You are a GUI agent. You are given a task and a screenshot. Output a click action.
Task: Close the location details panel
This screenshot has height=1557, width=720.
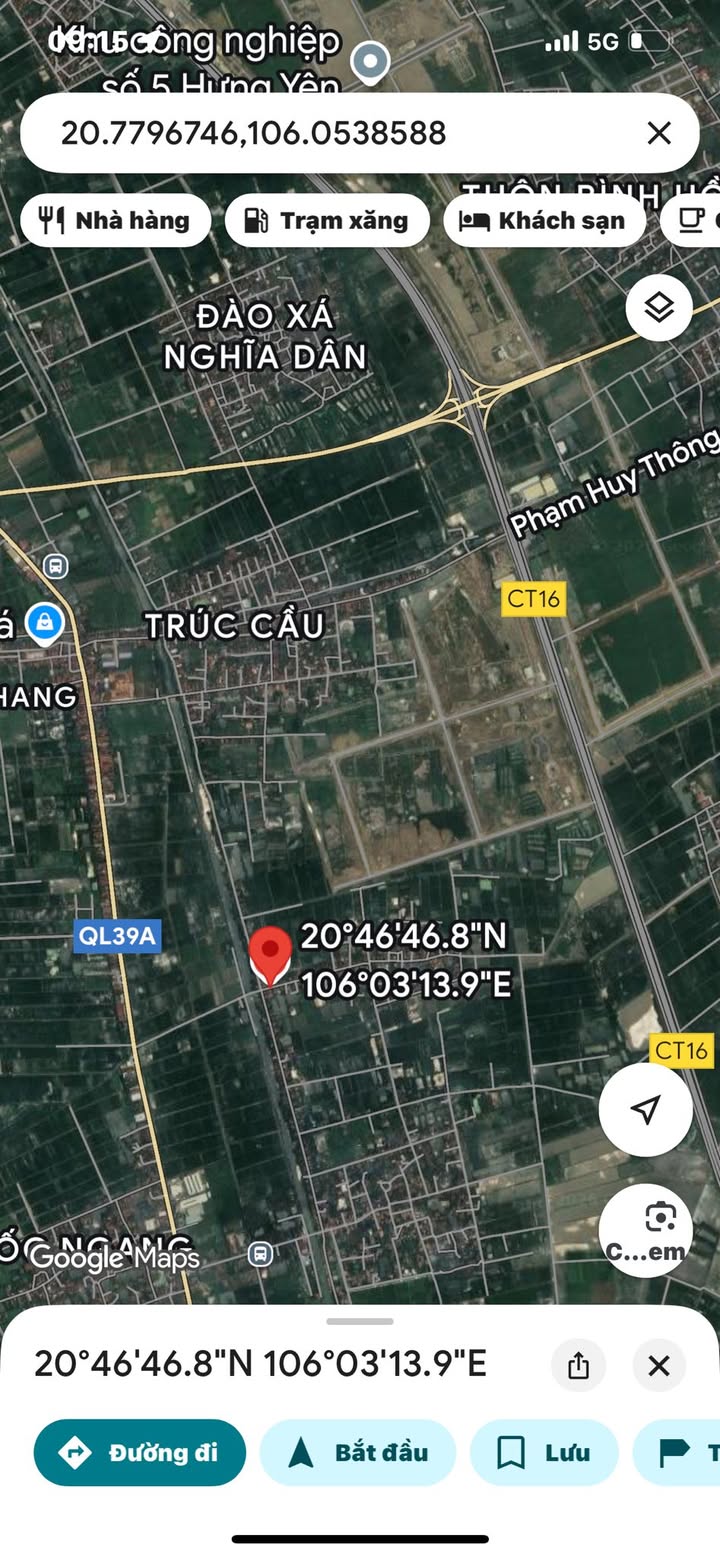coord(658,1365)
